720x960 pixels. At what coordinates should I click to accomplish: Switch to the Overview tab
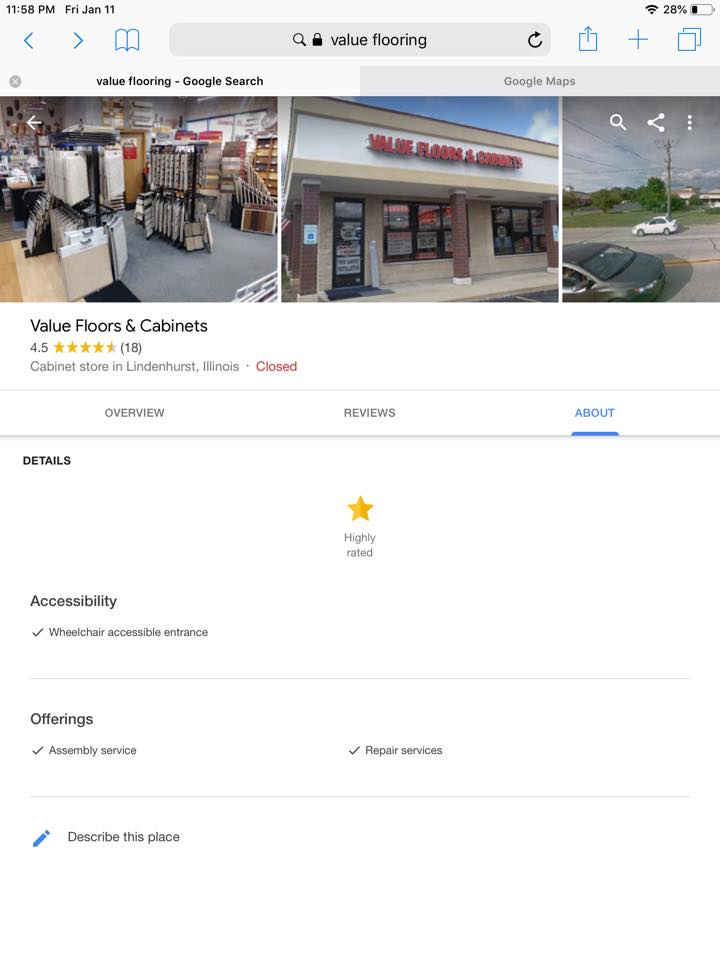134,413
